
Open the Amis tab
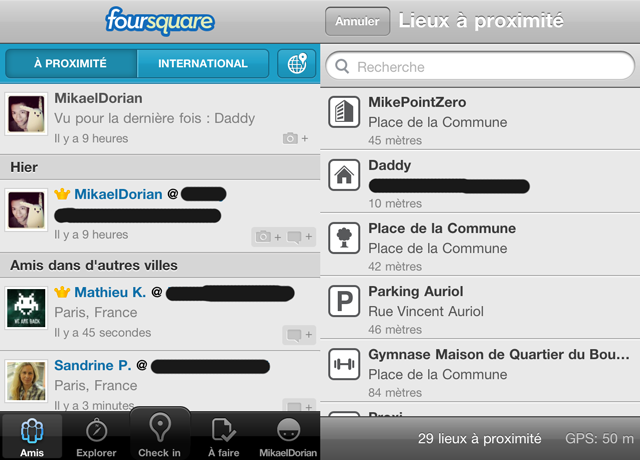(x=31, y=436)
